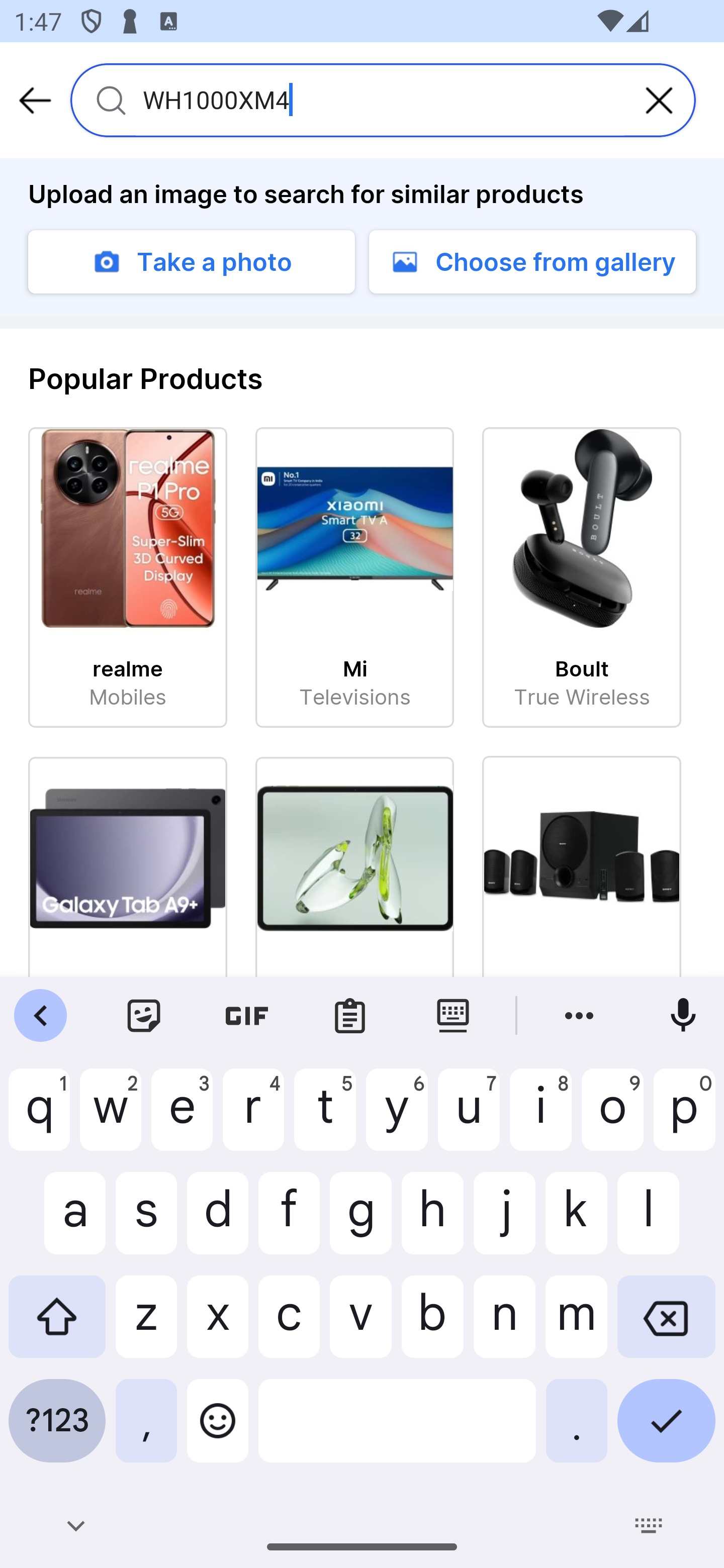The image size is (724, 1568).
Task: Open the tablet card with green sculpture
Action: point(354,867)
